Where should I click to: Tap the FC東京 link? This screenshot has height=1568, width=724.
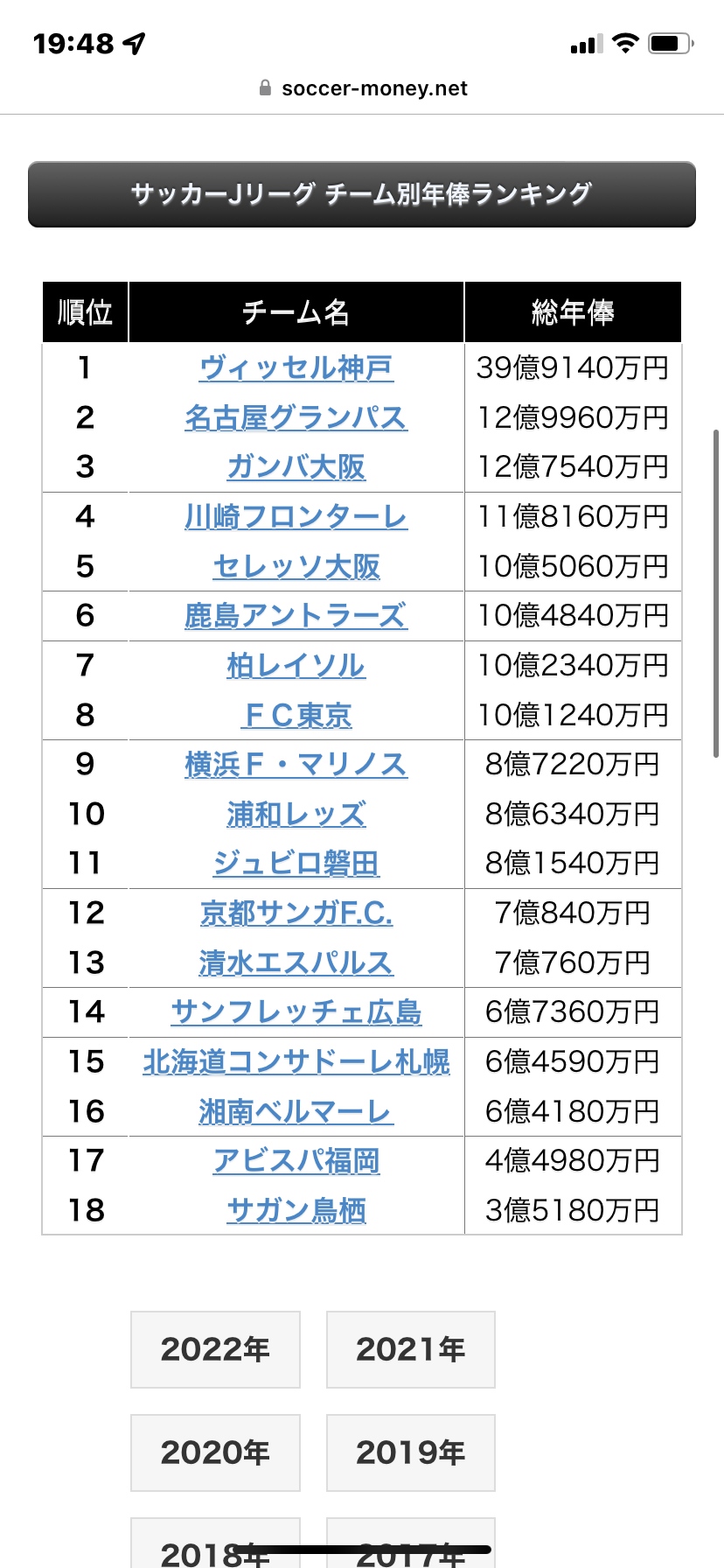296,716
